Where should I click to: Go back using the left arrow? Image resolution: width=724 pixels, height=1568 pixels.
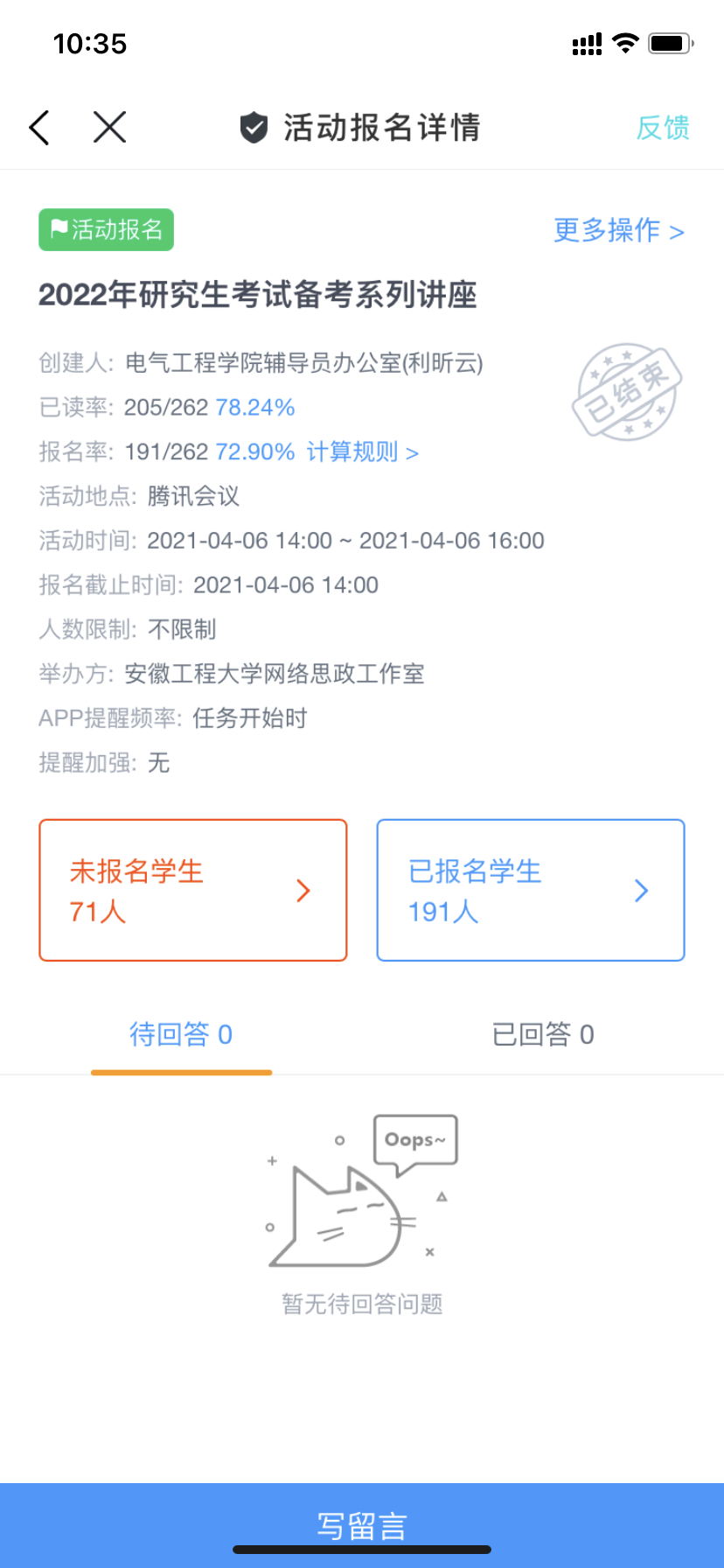[x=39, y=128]
